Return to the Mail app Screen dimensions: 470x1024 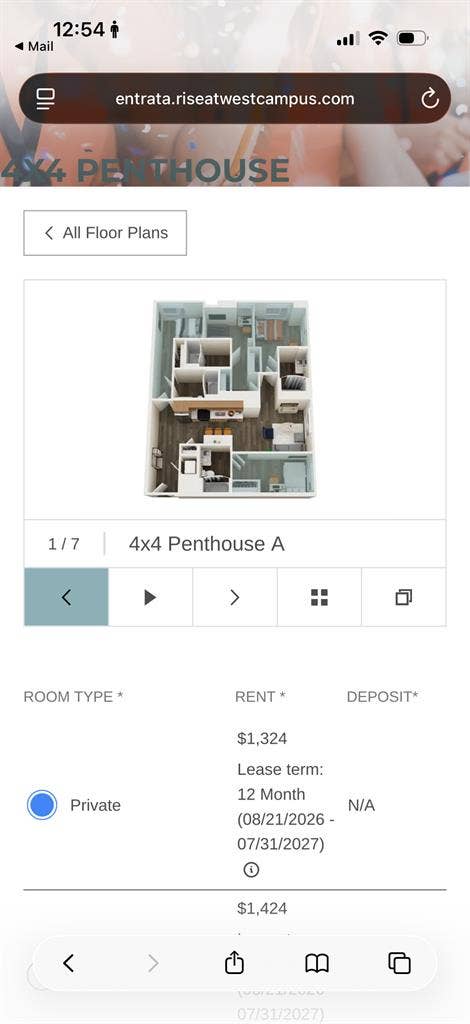click(34, 46)
